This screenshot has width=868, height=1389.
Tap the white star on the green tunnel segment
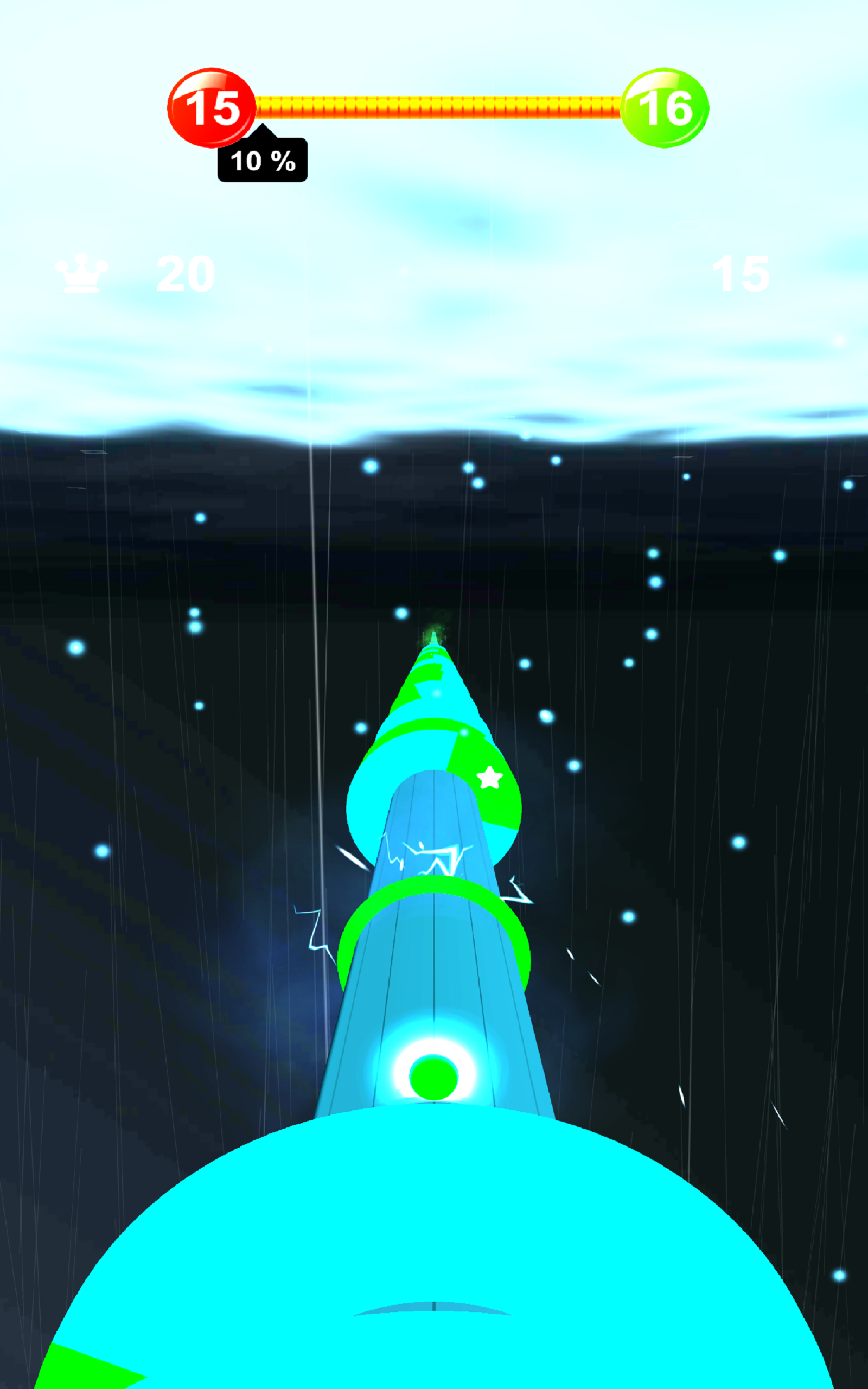click(x=489, y=776)
